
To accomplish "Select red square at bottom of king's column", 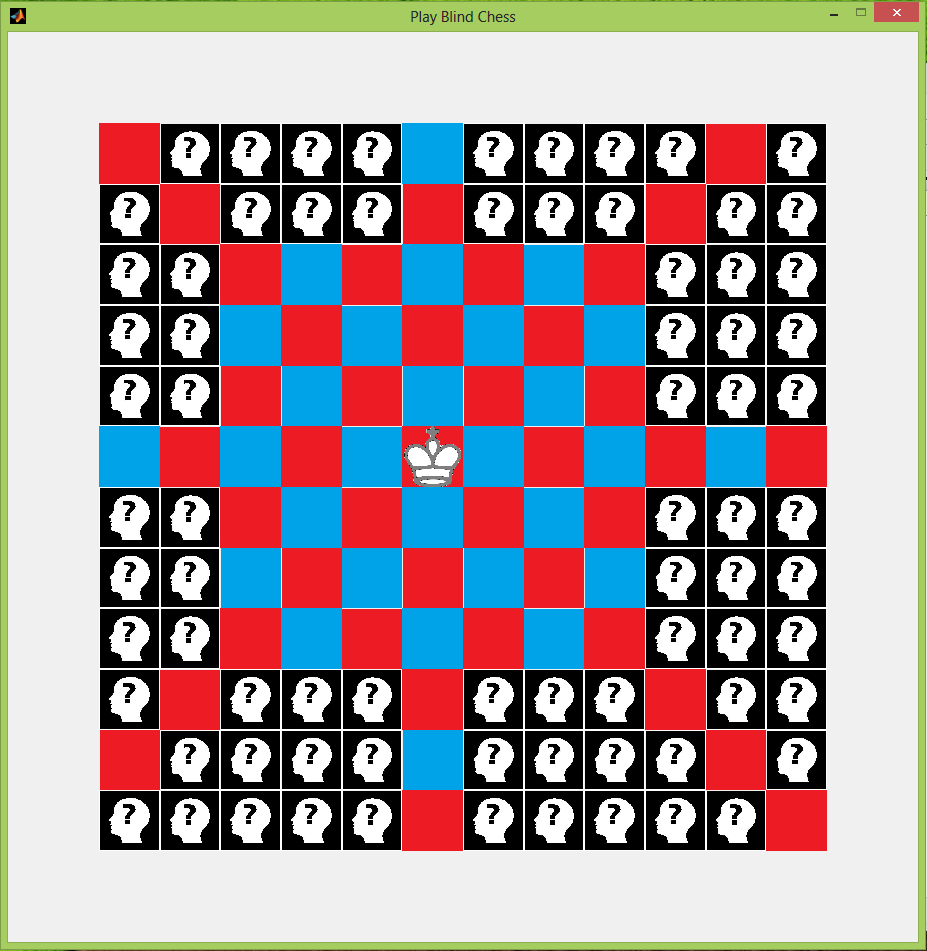I will [x=433, y=820].
